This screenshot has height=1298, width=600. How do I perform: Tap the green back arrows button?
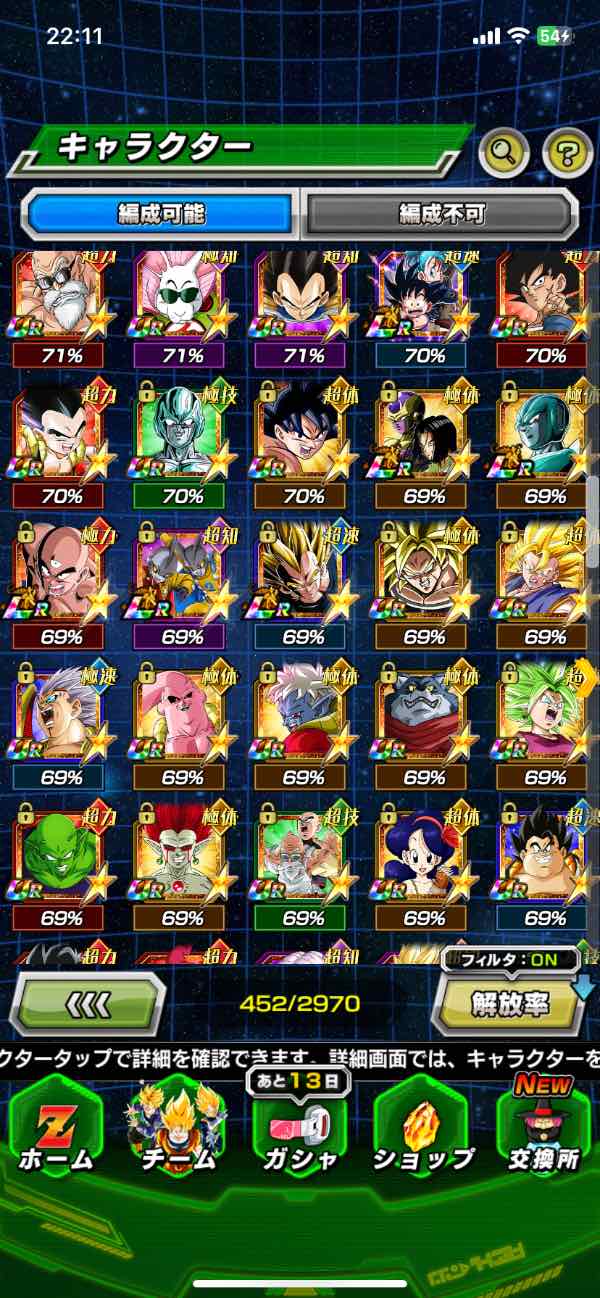point(87,1003)
